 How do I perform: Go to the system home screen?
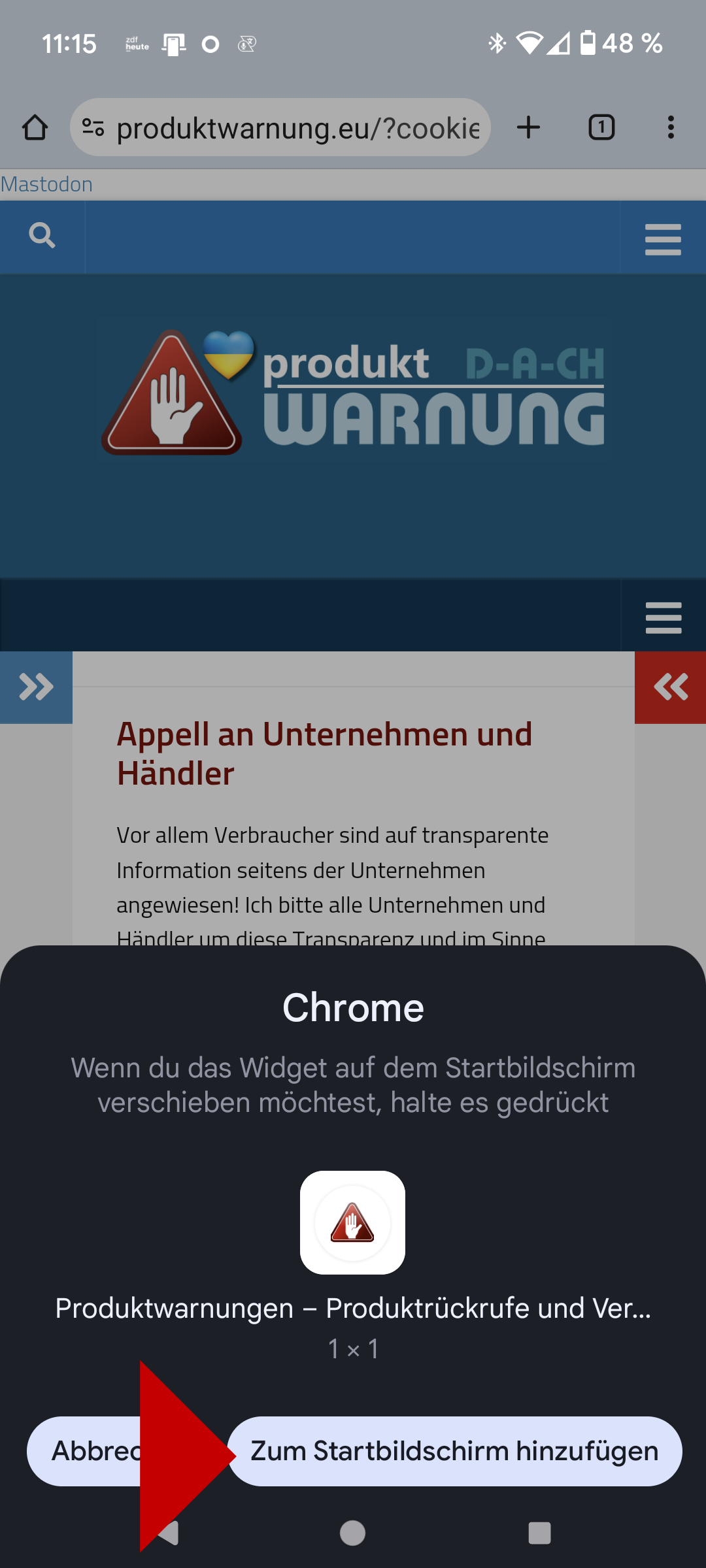point(352,1533)
